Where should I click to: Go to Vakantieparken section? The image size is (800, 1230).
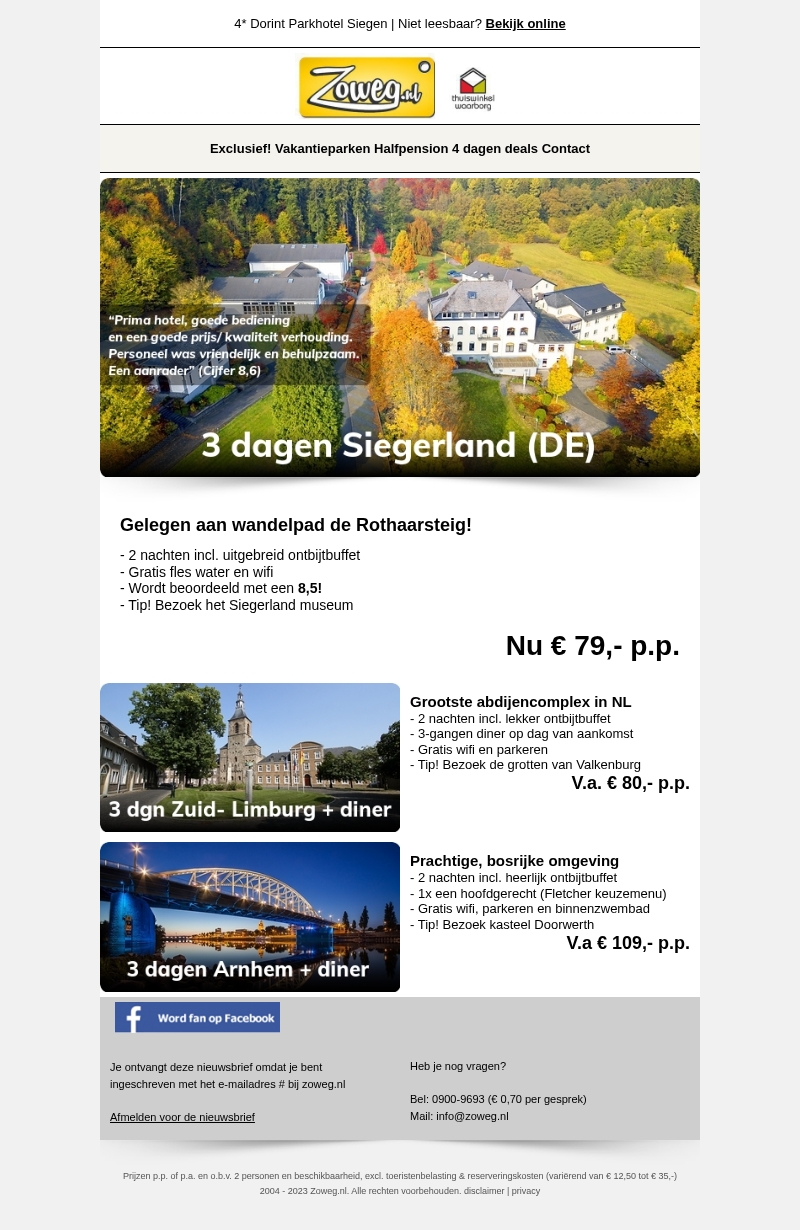[x=322, y=149]
